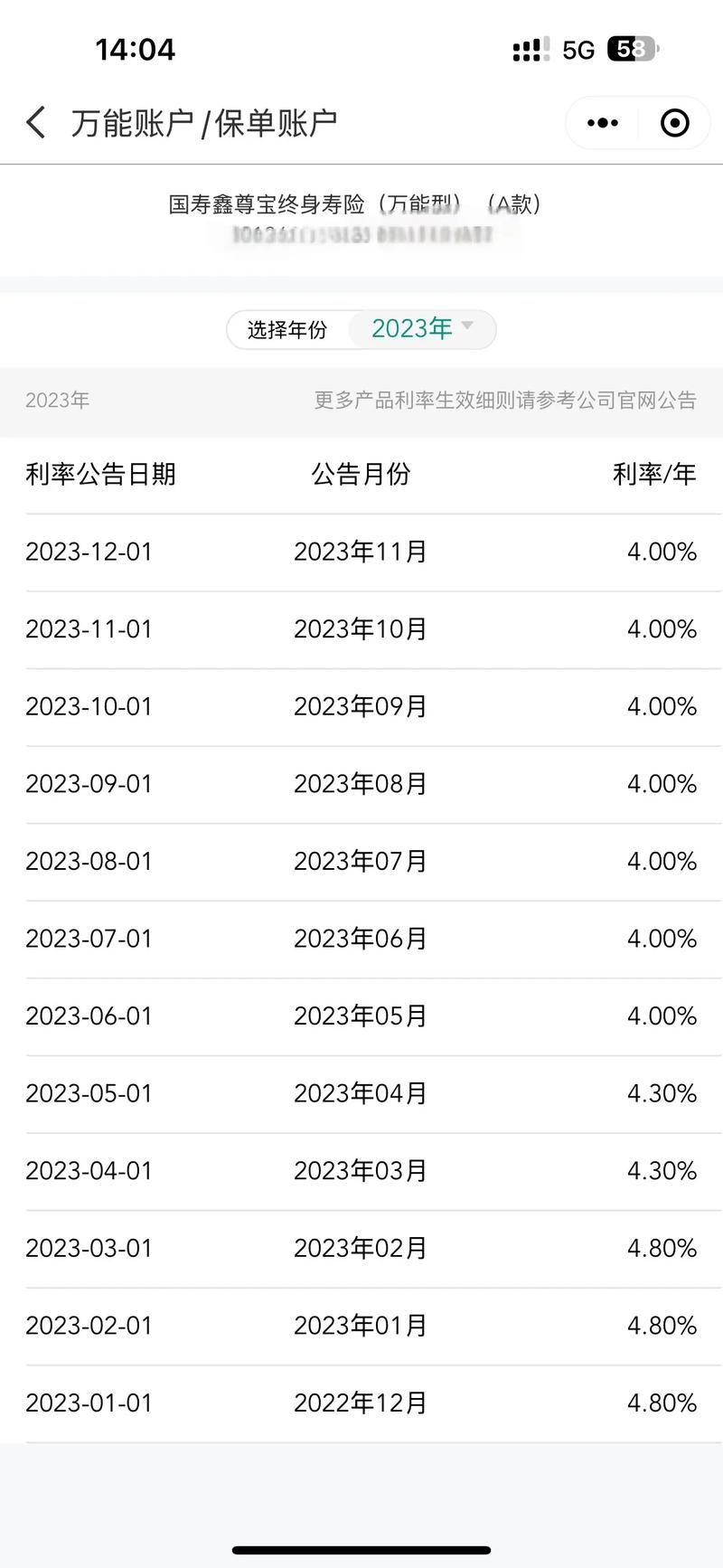723x1568 pixels.
Task: Tap the battery level indicator
Action: pos(632,50)
